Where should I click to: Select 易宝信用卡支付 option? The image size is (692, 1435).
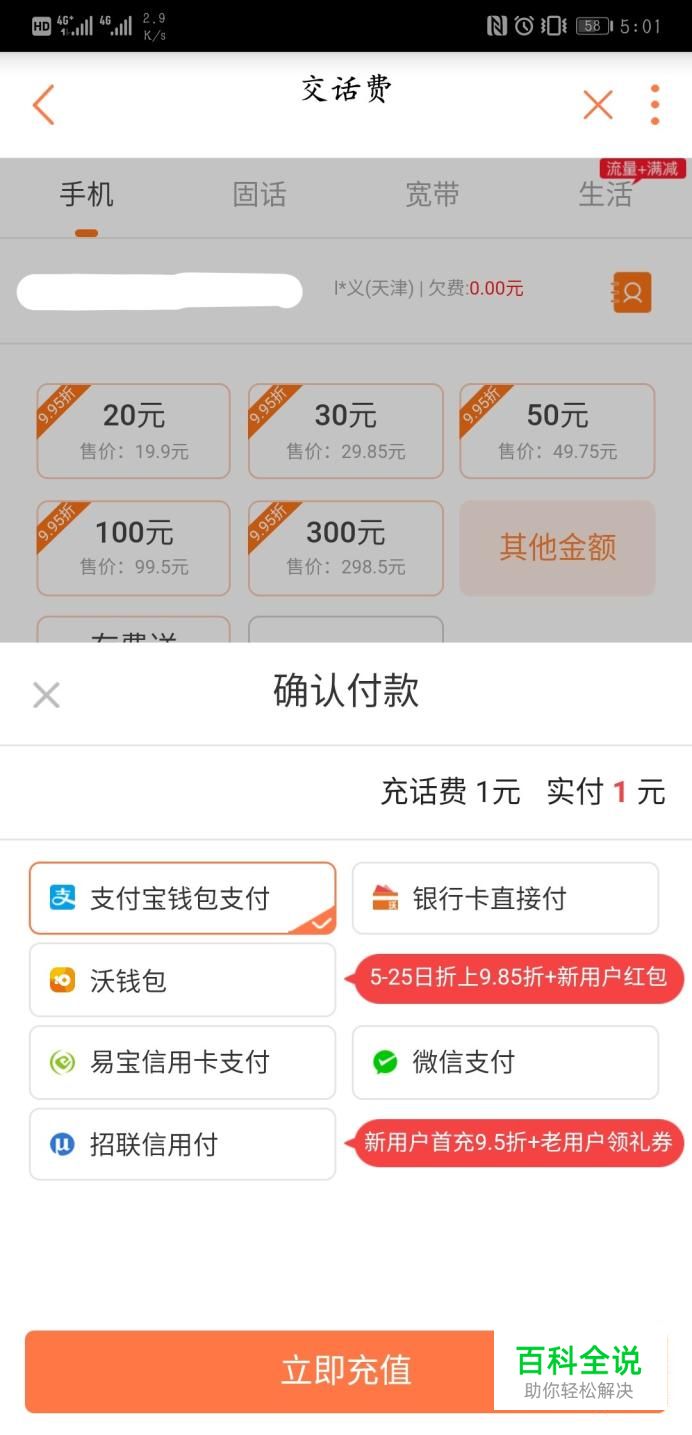click(x=182, y=1062)
